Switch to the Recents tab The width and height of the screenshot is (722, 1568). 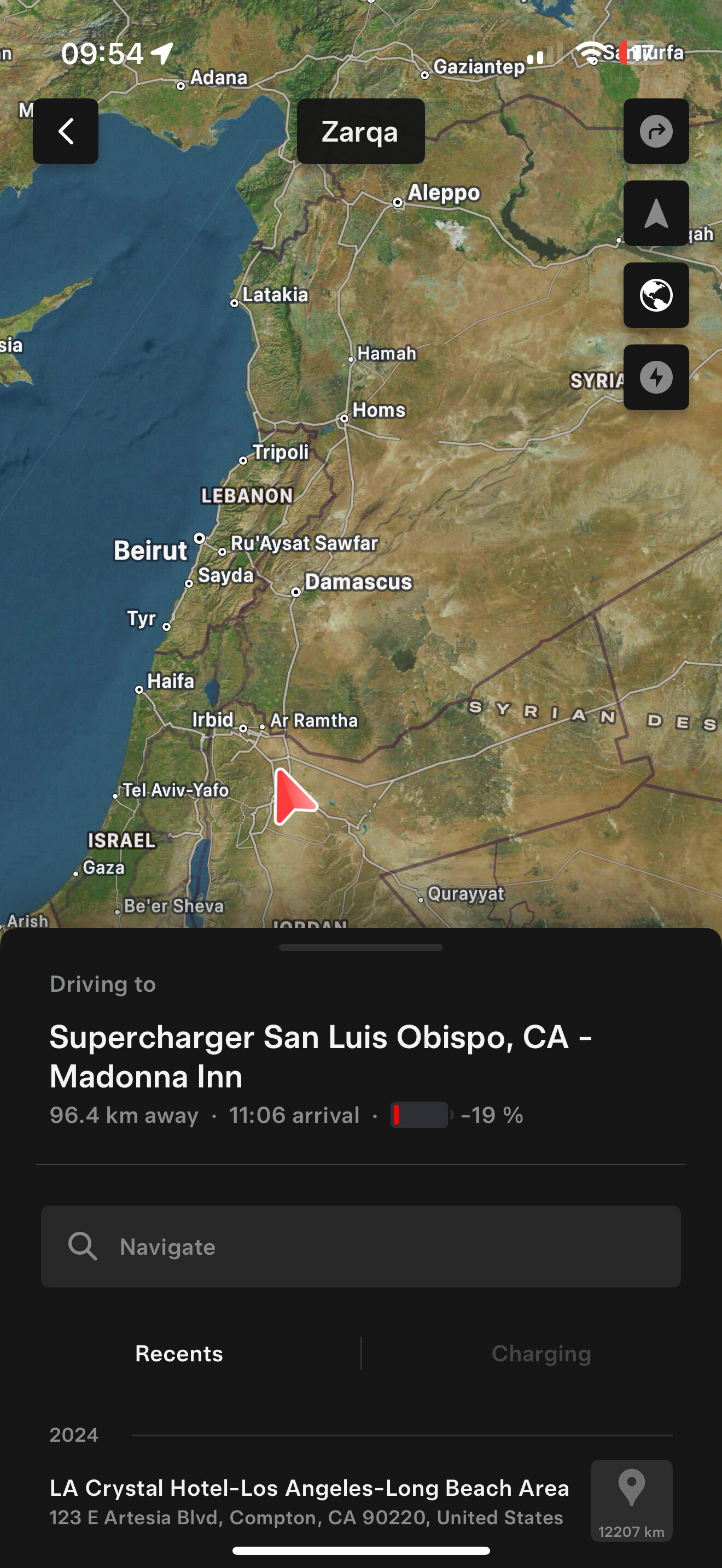point(179,1353)
